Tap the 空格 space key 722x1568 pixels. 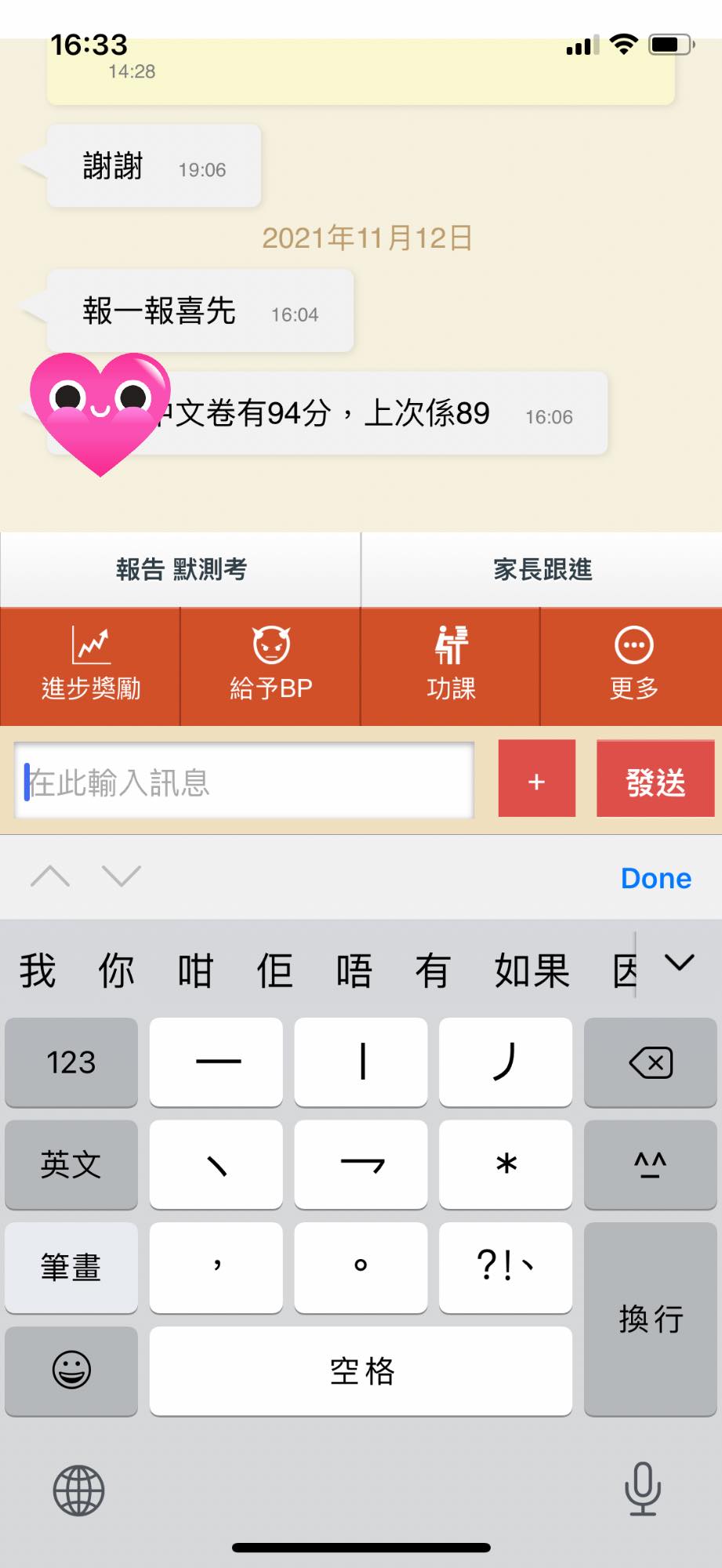361,1370
